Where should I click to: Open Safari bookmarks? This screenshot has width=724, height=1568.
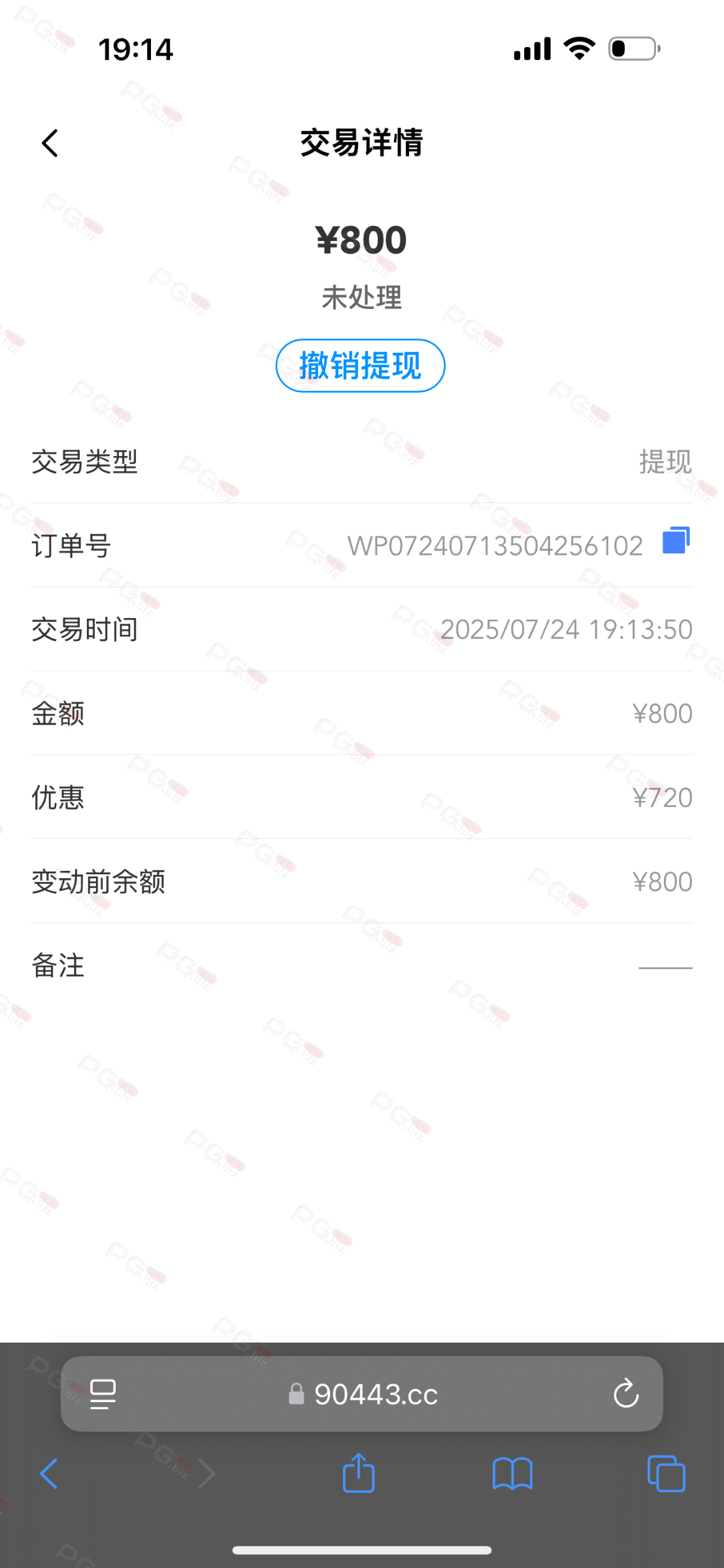[x=512, y=1474]
